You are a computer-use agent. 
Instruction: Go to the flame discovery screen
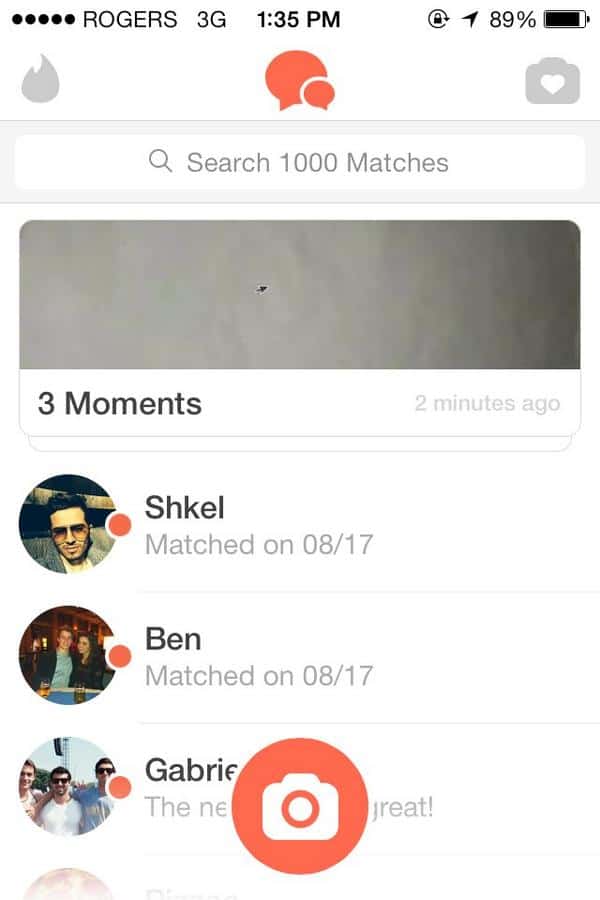point(40,80)
